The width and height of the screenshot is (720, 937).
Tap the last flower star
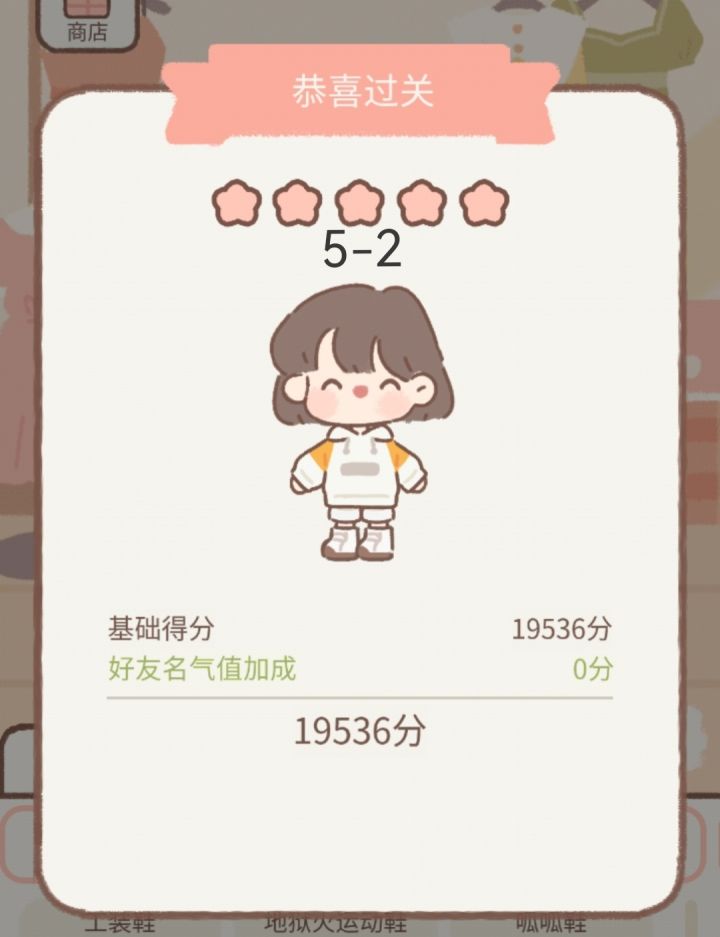(481, 201)
